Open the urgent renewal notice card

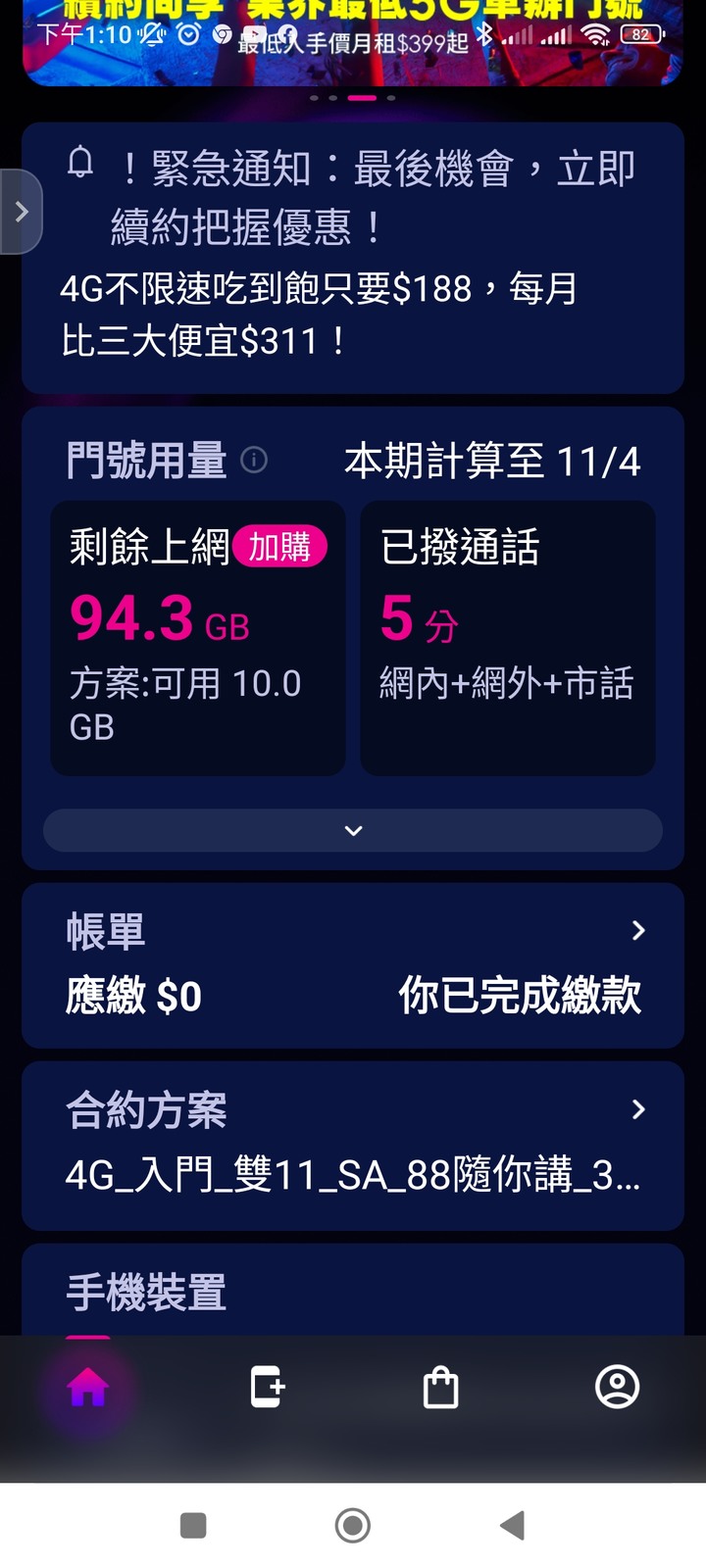coord(353,257)
